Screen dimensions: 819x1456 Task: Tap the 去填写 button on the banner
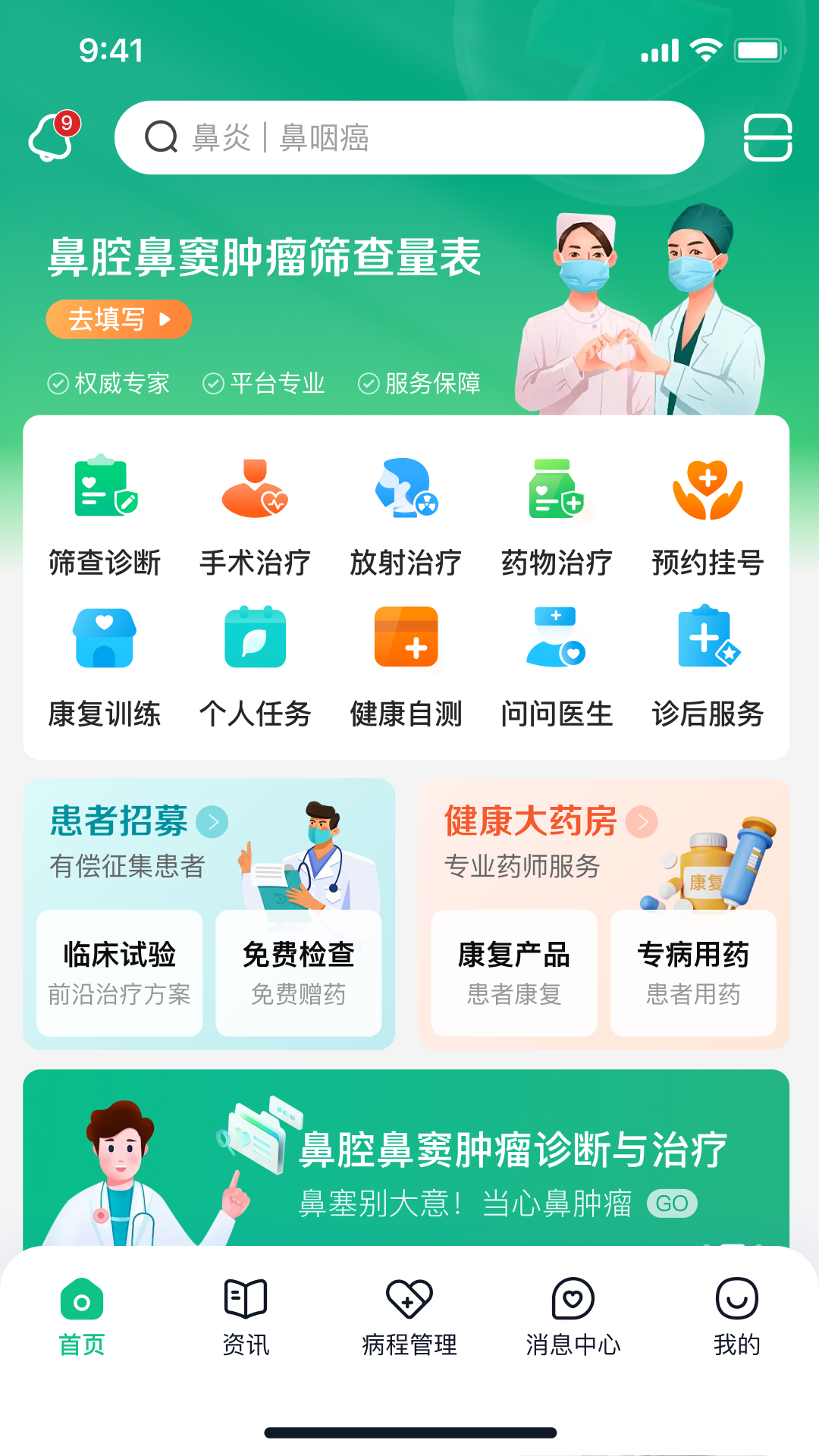click(119, 319)
